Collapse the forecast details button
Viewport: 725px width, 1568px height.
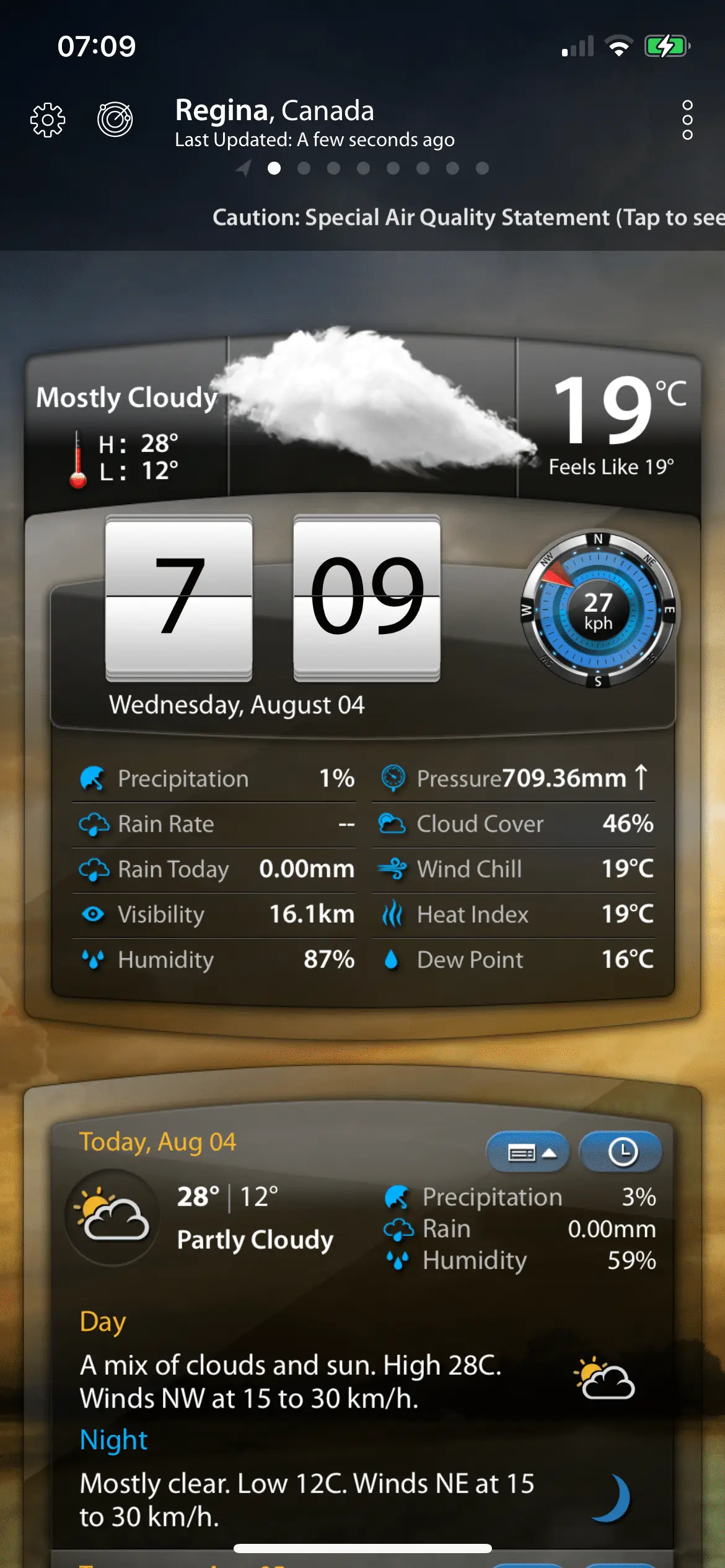528,1152
